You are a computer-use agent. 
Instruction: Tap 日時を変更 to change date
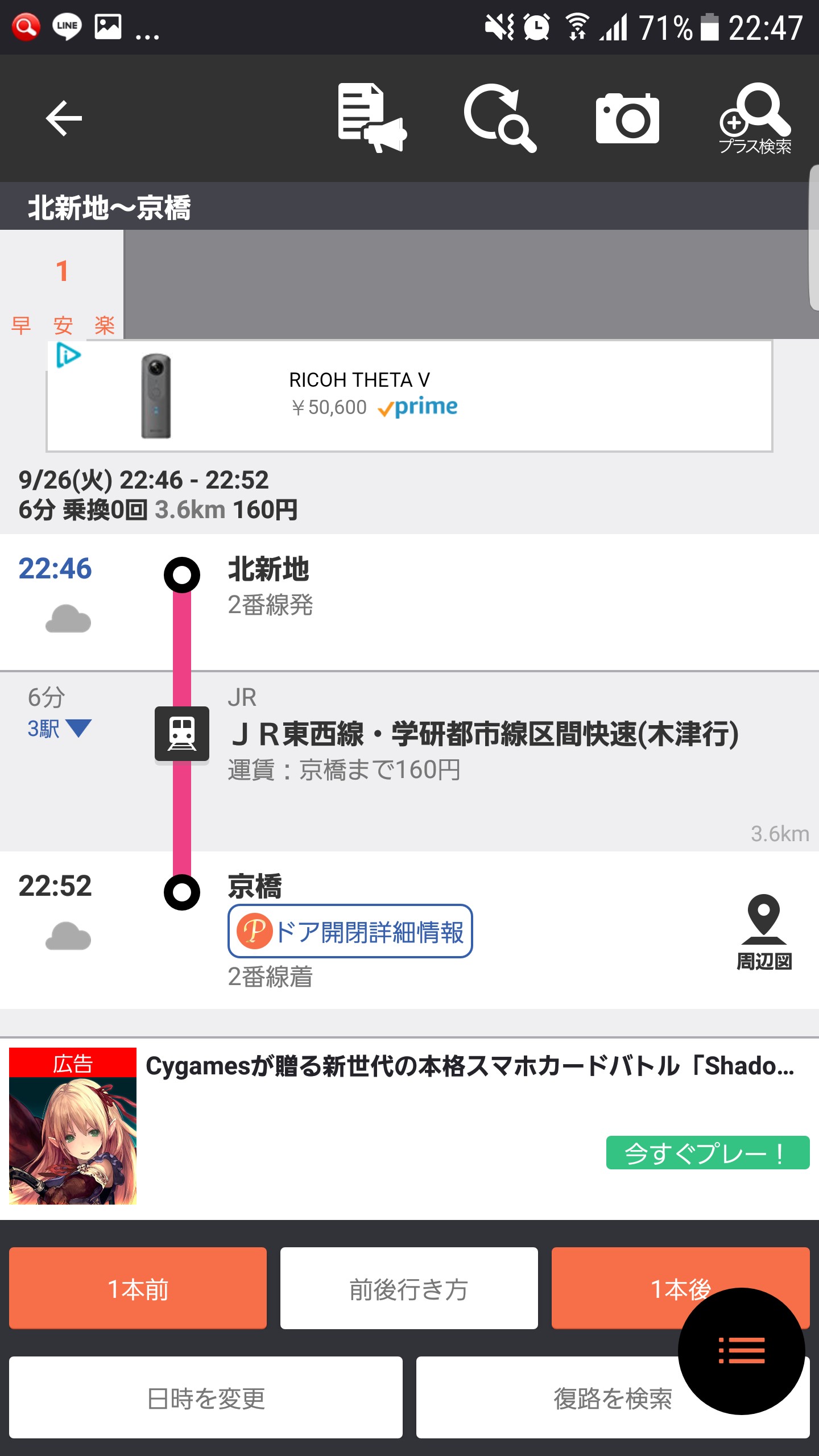(x=206, y=1397)
